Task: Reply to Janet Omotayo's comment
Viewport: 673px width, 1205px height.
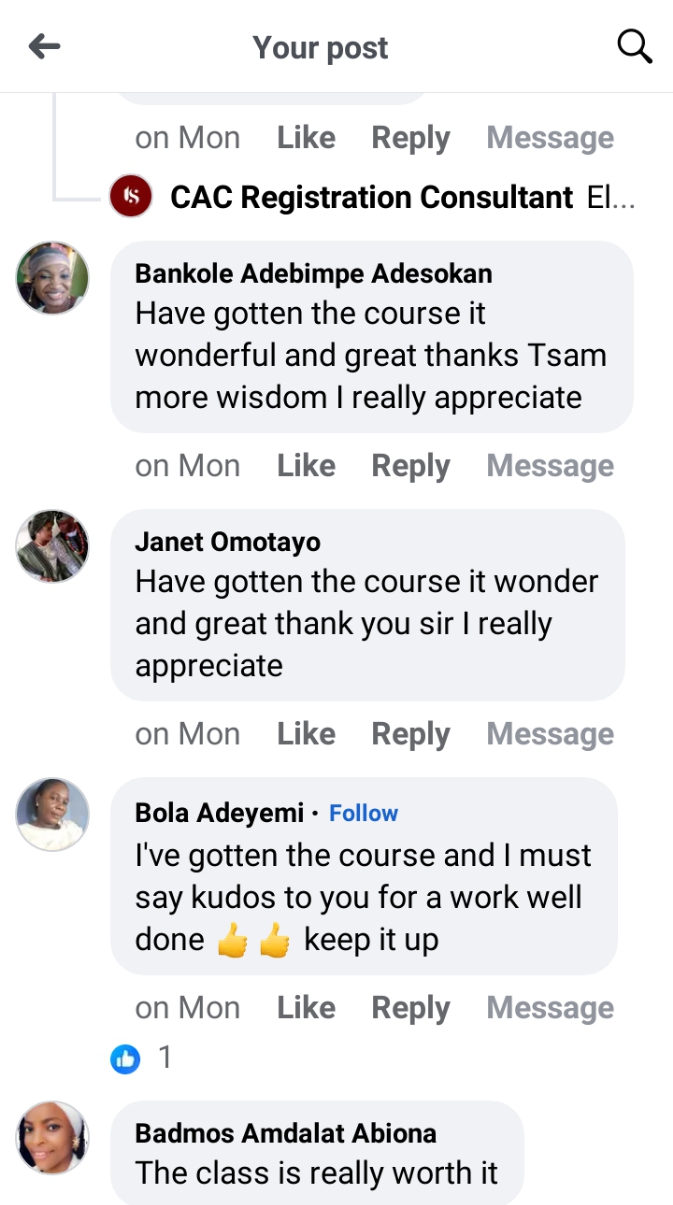Action: tap(411, 734)
